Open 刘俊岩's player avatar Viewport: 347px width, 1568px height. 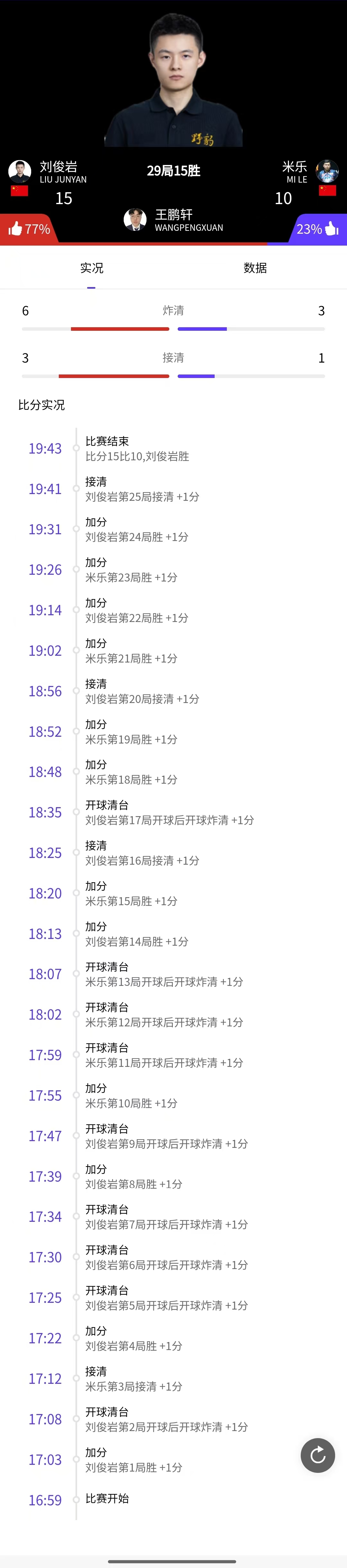pos(20,171)
